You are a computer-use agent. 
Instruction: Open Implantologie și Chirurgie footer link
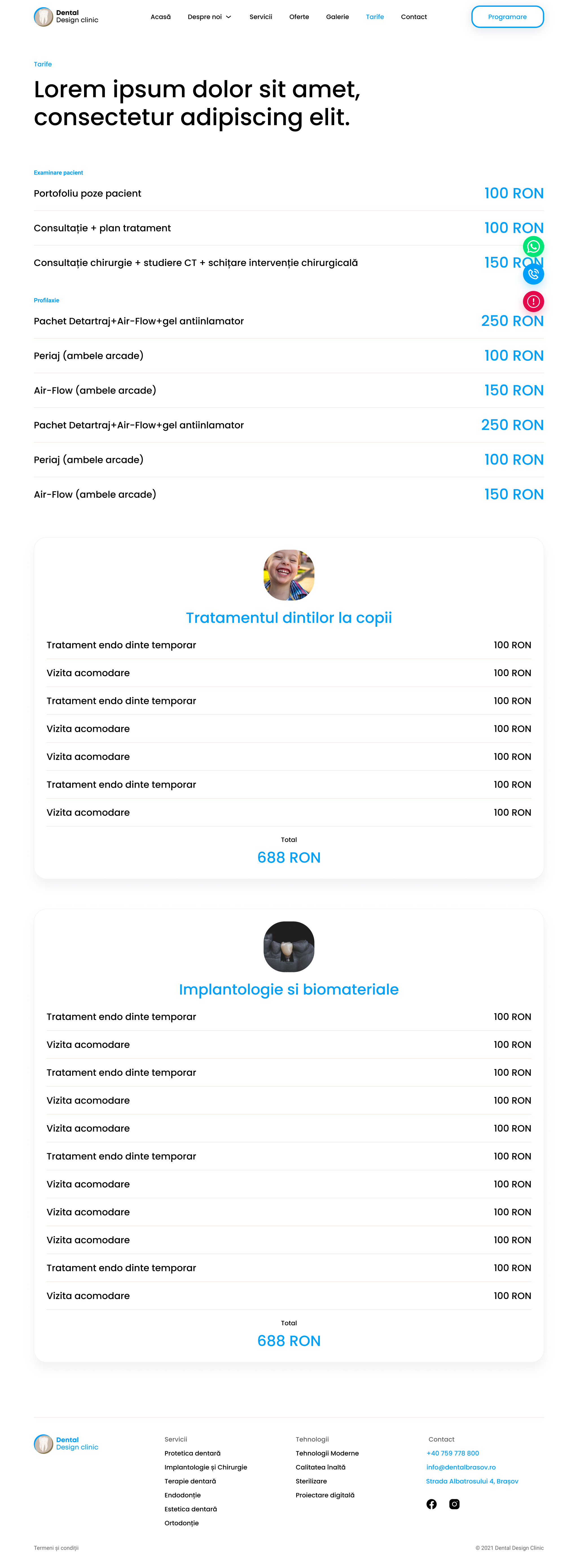click(x=206, y=1467)
